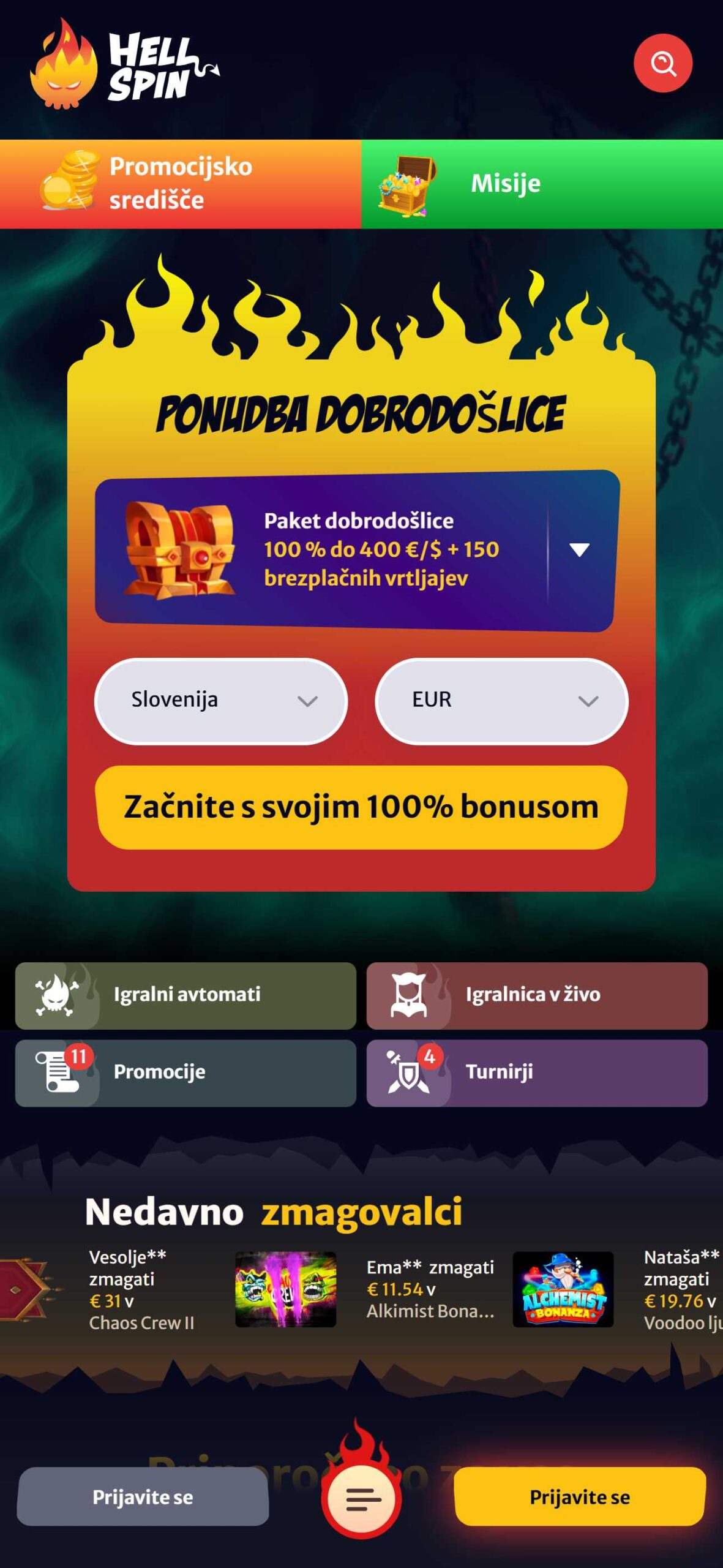Image resolution: width=723 pixels, height=1568 pixels.
Task: Tap the yellow Prijavite se button
Action: pos(579,1496)
